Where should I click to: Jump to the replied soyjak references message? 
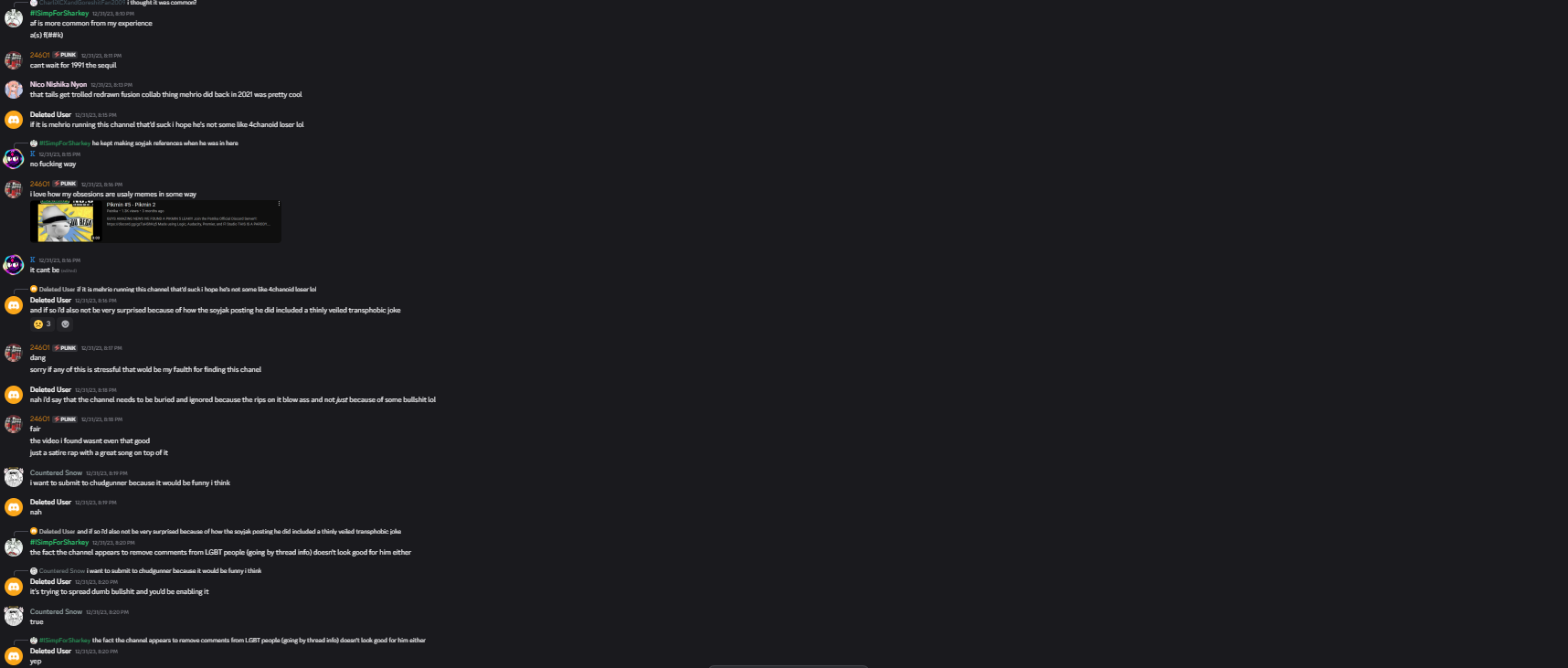click(x=164, y=143)
